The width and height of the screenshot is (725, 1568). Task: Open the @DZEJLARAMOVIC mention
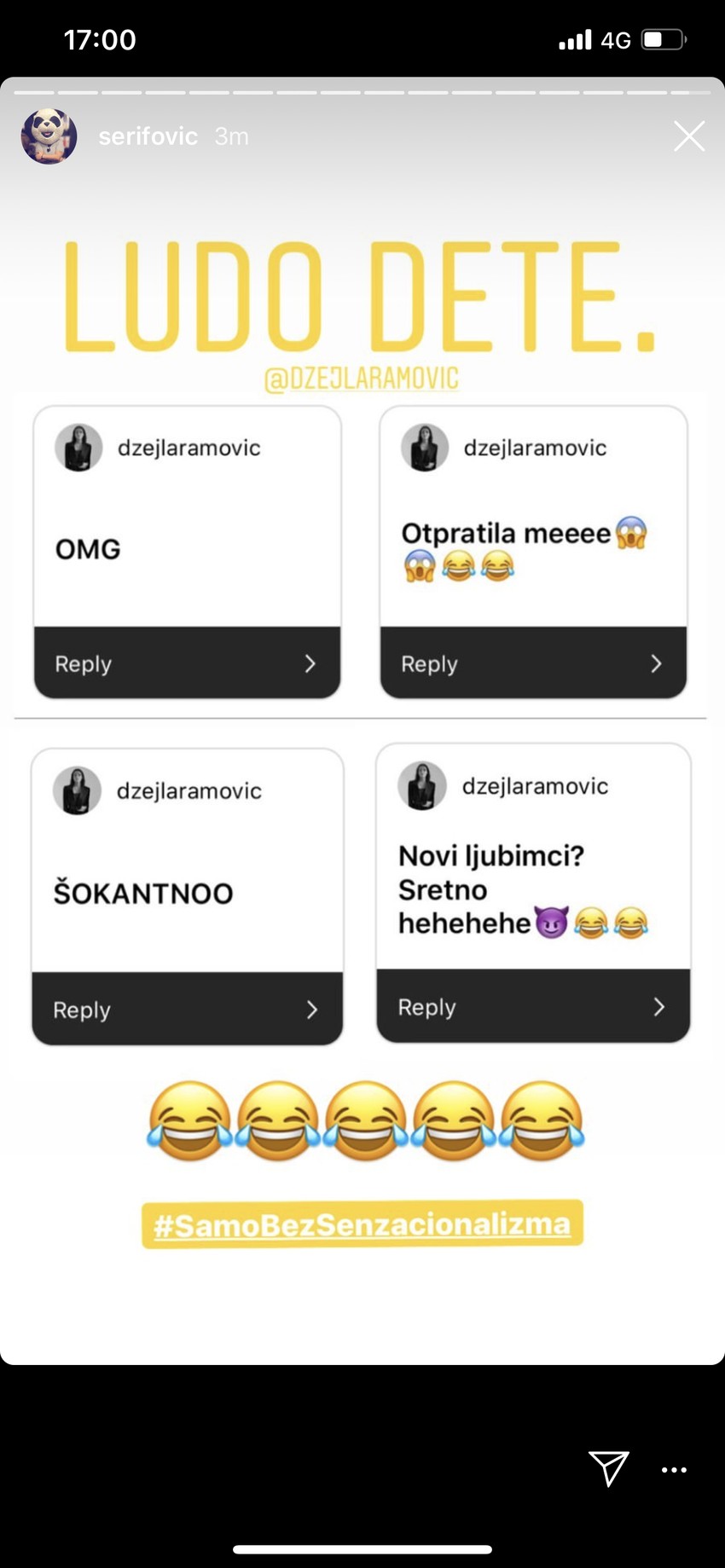[362, 379]
